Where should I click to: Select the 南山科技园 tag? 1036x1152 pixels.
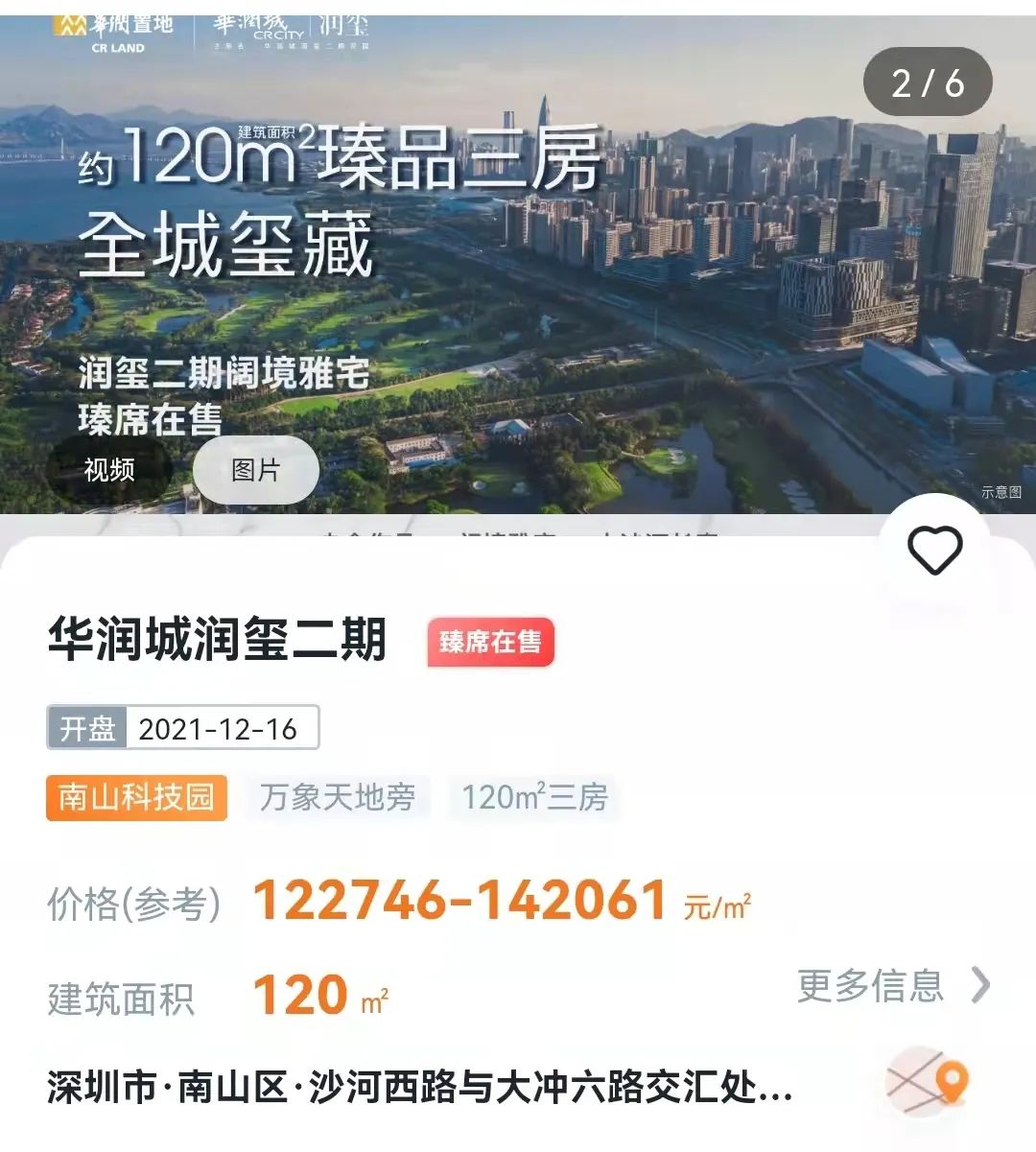point(136,797)
